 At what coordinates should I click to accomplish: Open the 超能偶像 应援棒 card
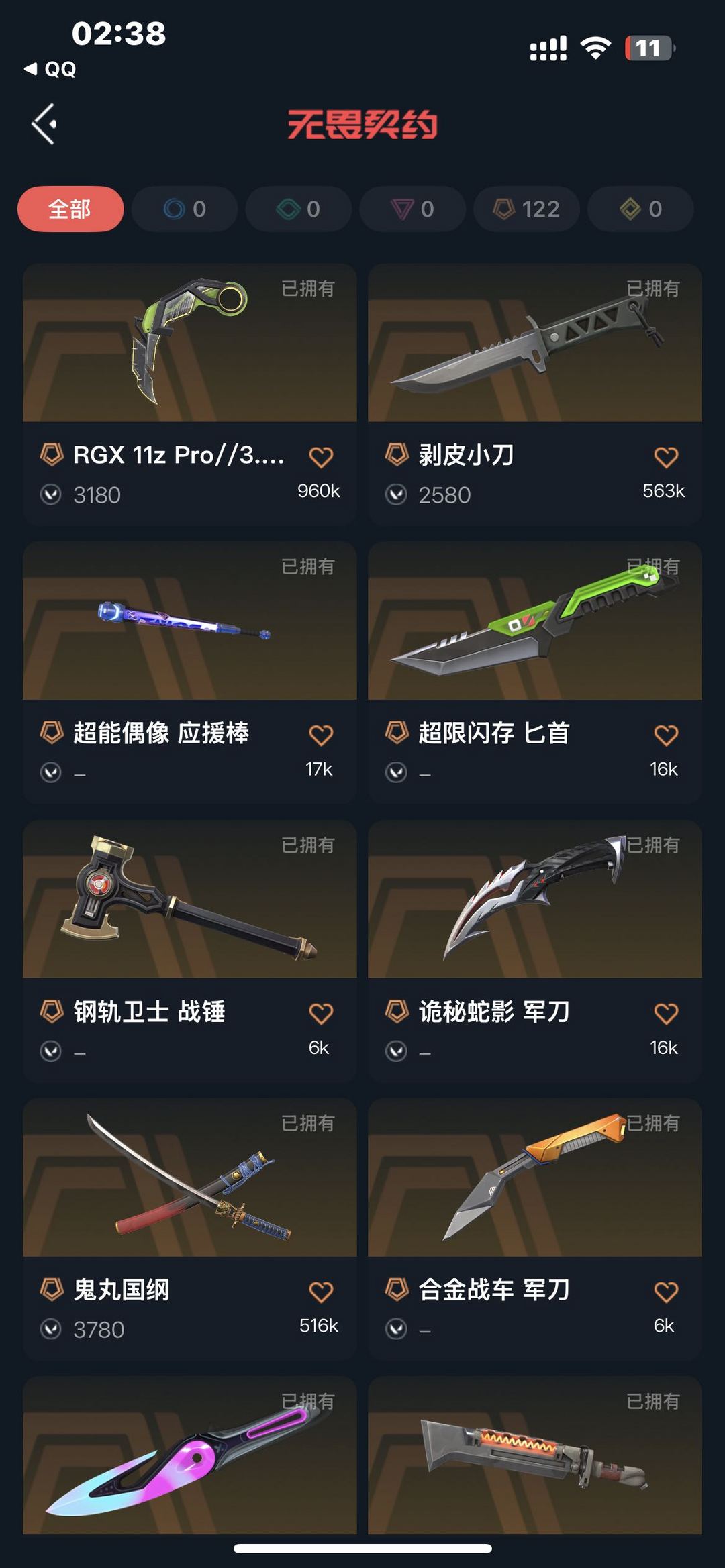point(190,672)
